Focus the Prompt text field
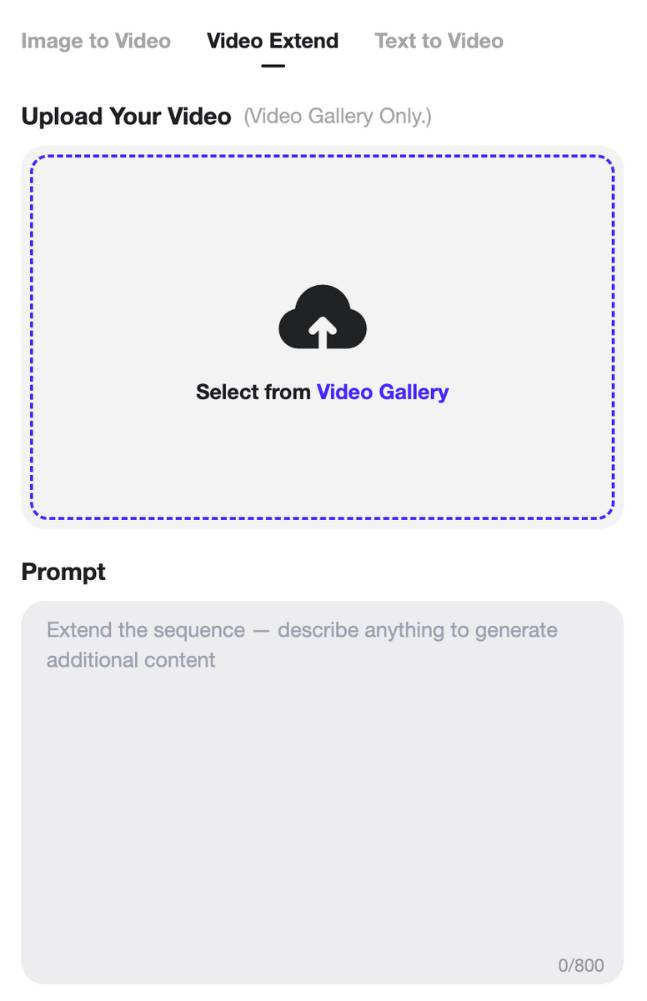The image size is (647, 1001). 322,790
